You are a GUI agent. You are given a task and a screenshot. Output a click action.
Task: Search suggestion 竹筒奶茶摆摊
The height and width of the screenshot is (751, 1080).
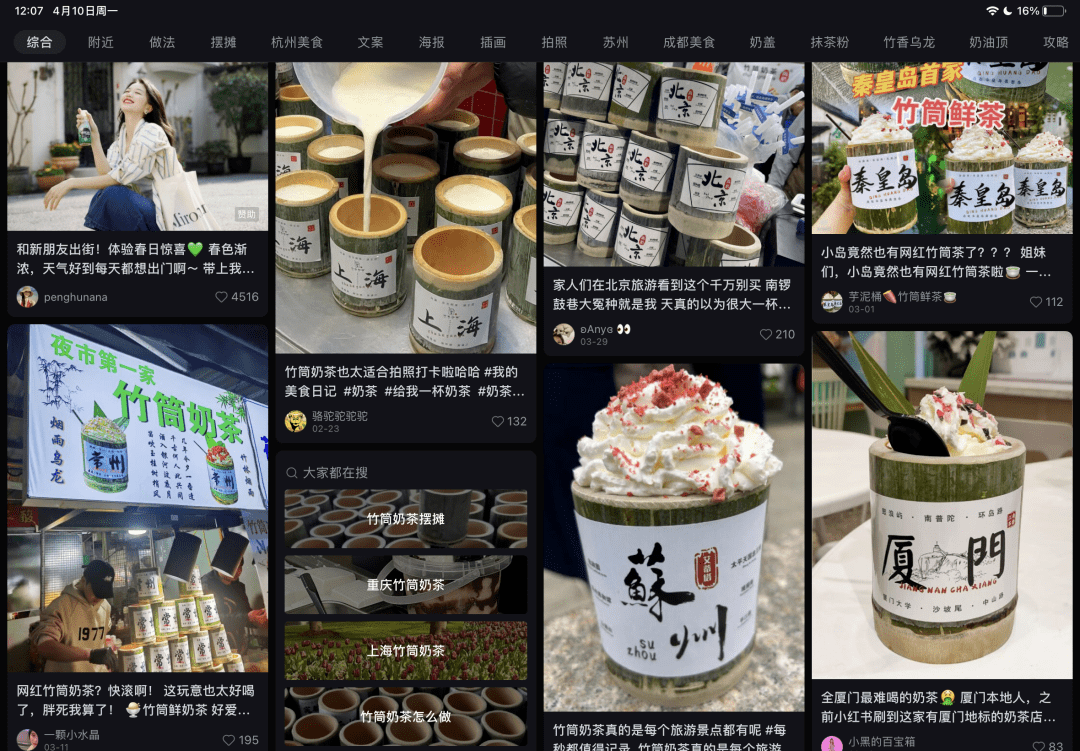point(405,519)
